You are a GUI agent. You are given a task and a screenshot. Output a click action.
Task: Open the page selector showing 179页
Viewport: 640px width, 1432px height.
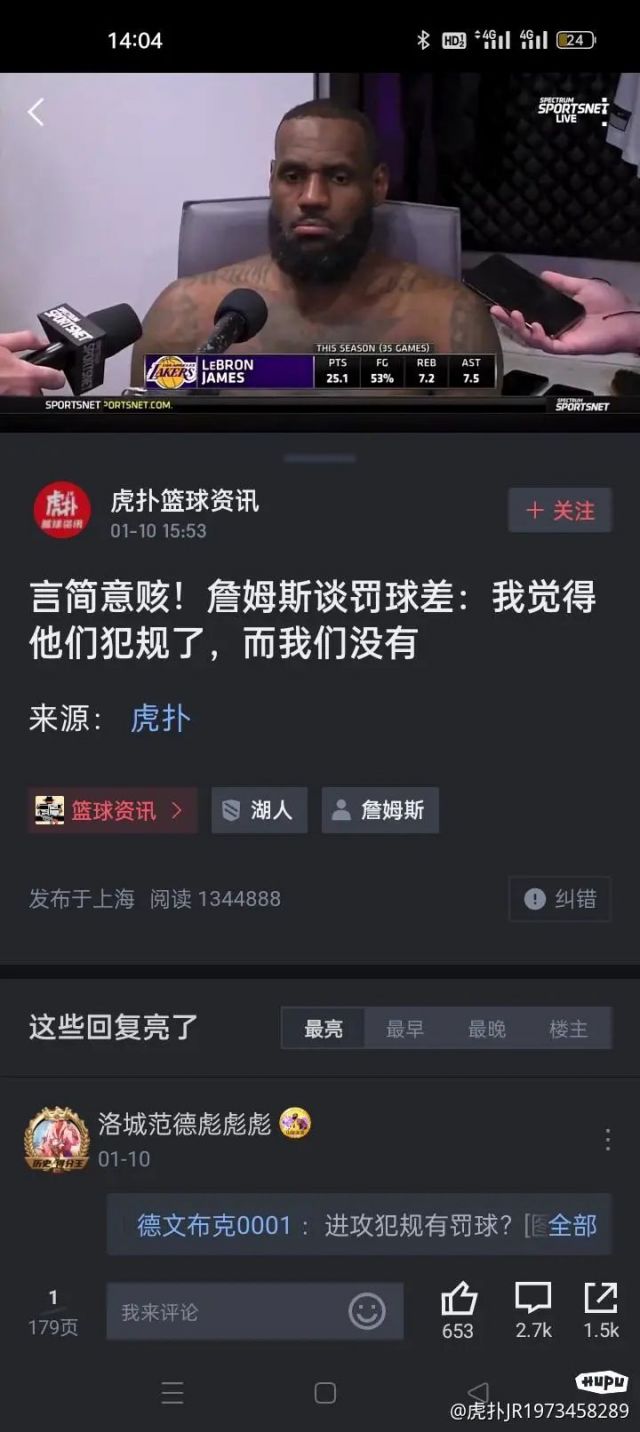tap(53, 1312)
